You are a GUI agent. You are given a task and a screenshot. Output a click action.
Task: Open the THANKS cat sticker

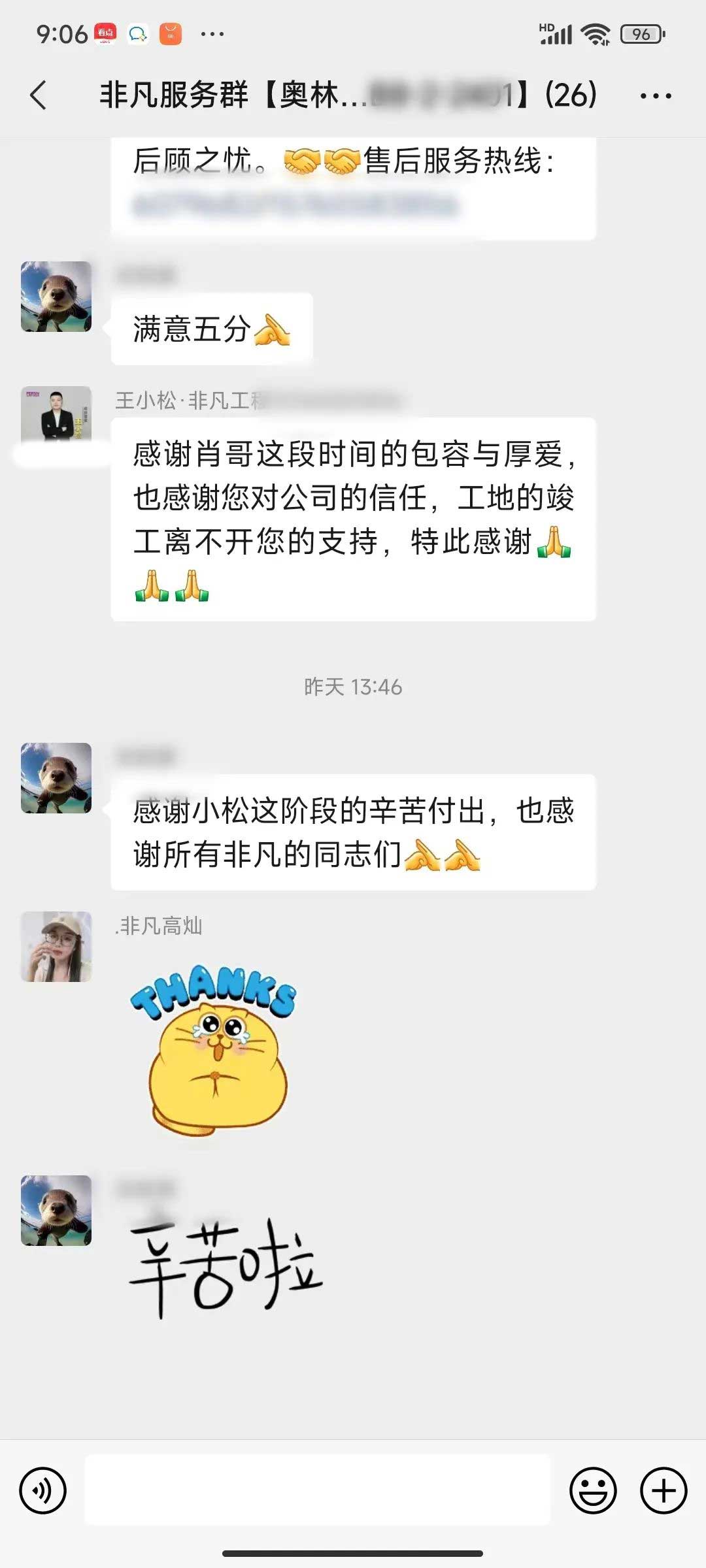(x=214, y=1049)
